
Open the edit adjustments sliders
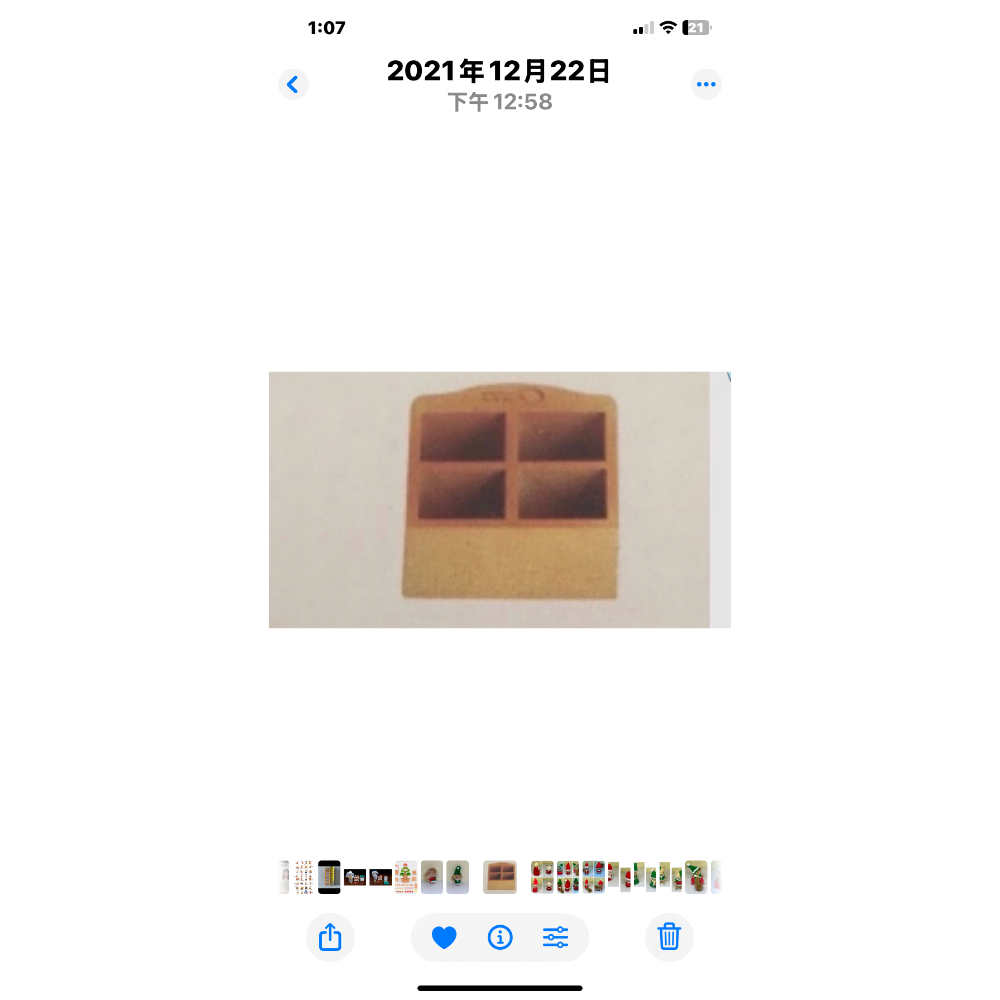click(x=556, y=937)
